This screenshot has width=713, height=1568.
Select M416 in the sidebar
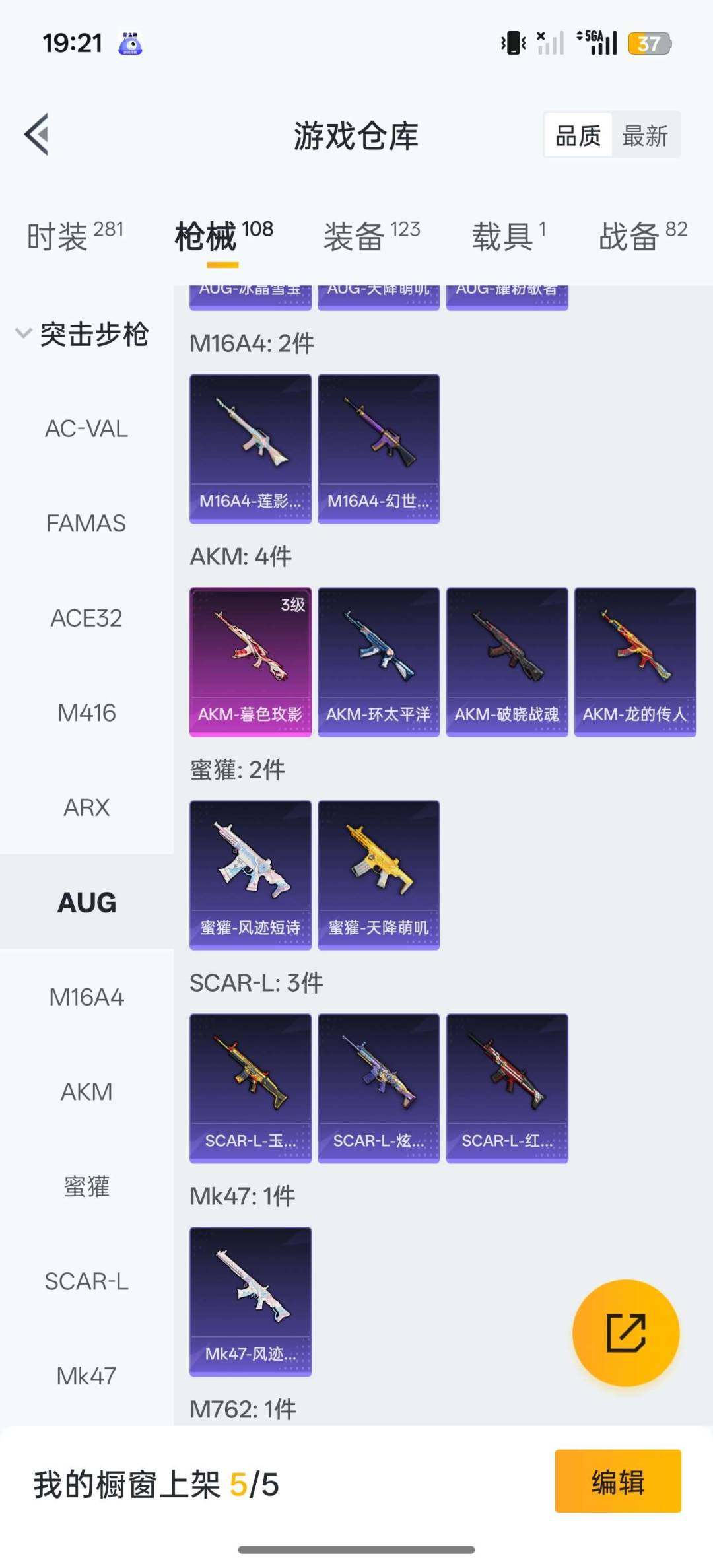[86, 713]
